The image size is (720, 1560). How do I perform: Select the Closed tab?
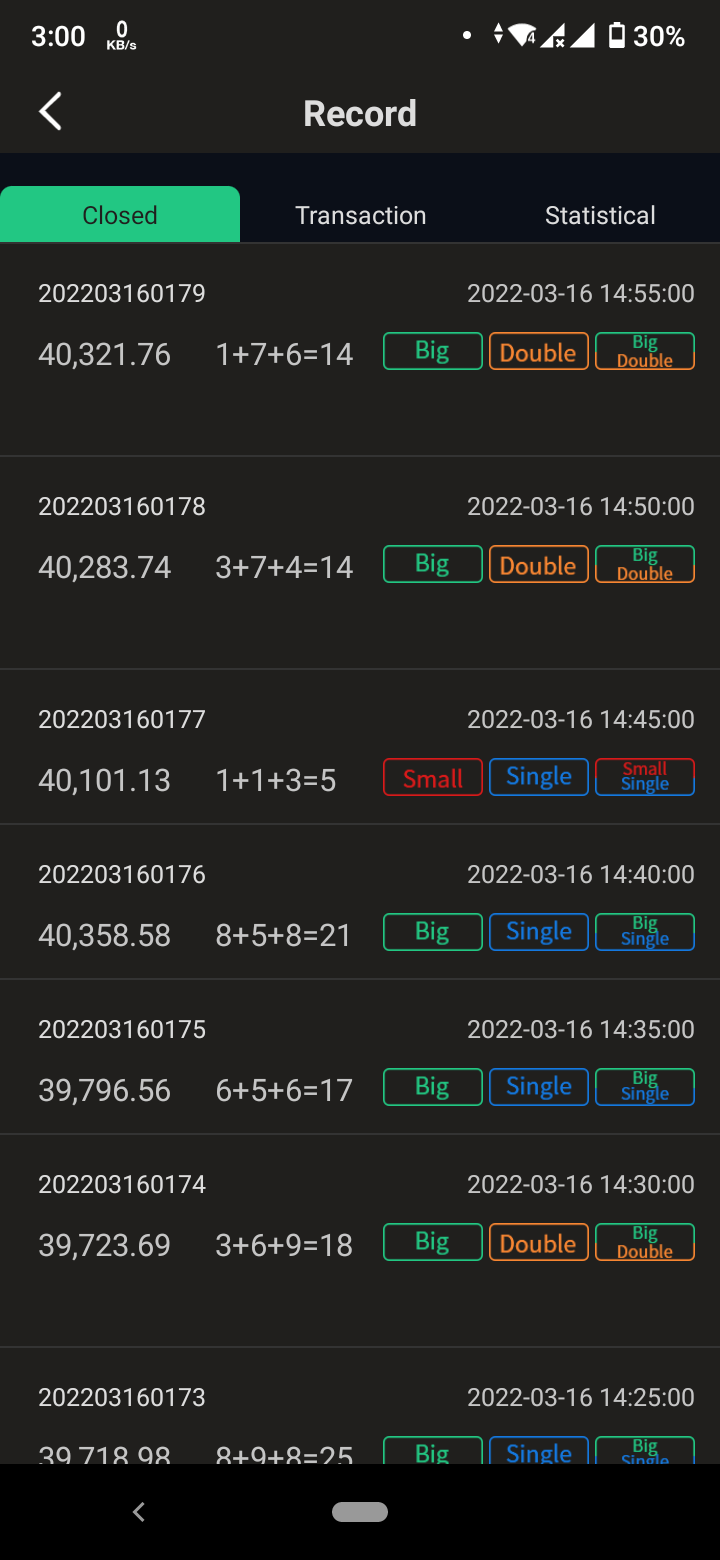(120, 214)
